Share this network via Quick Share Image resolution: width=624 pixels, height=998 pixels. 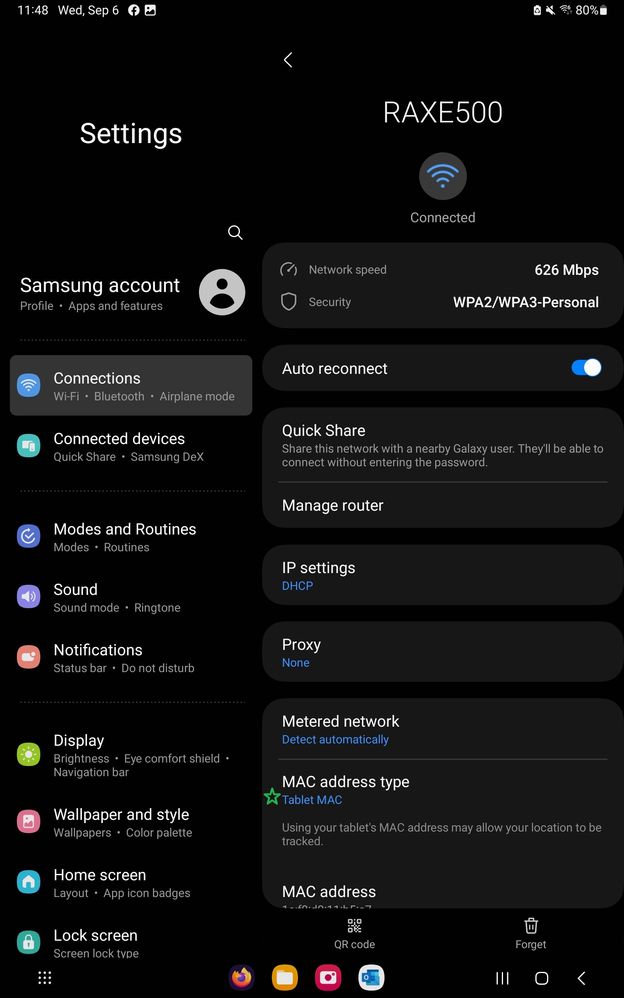coord(442,445)
